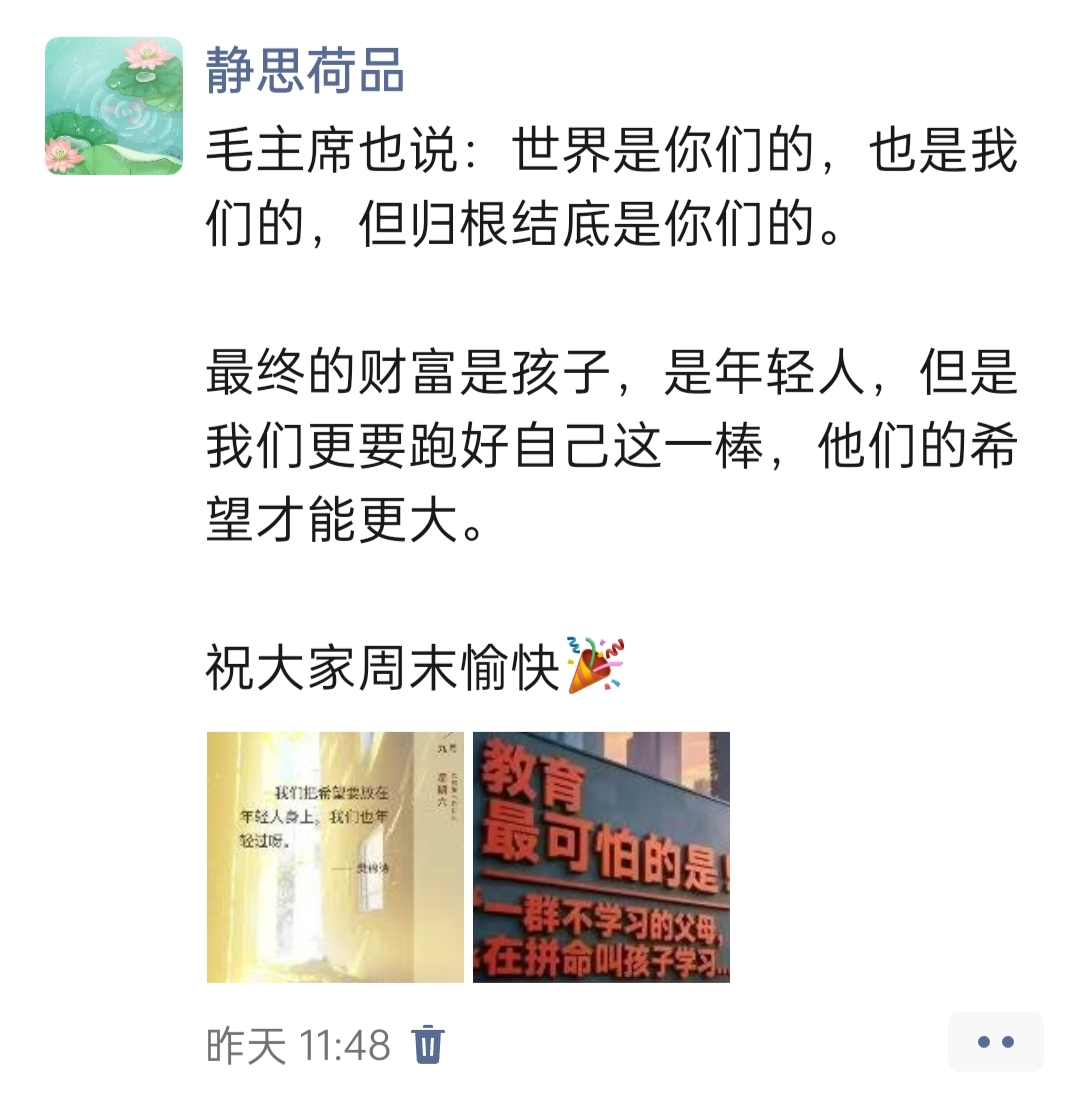
Task: Open the 静思荷品 username link
Action: (305, 72)
